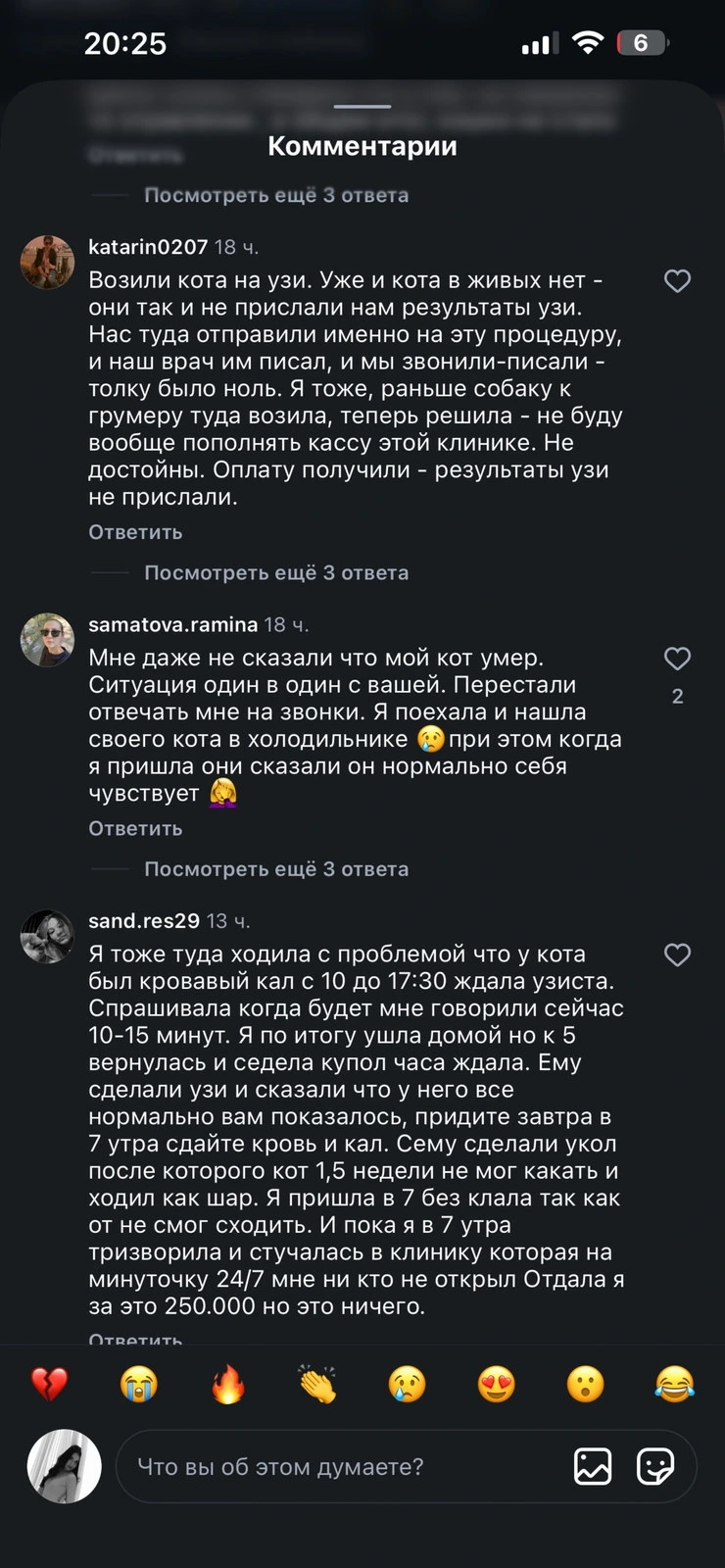The height and width of the screenshot is (1568, 725).
Task: Expand 3 more replies under katarin0207's comment
Action: coord(276,572)
